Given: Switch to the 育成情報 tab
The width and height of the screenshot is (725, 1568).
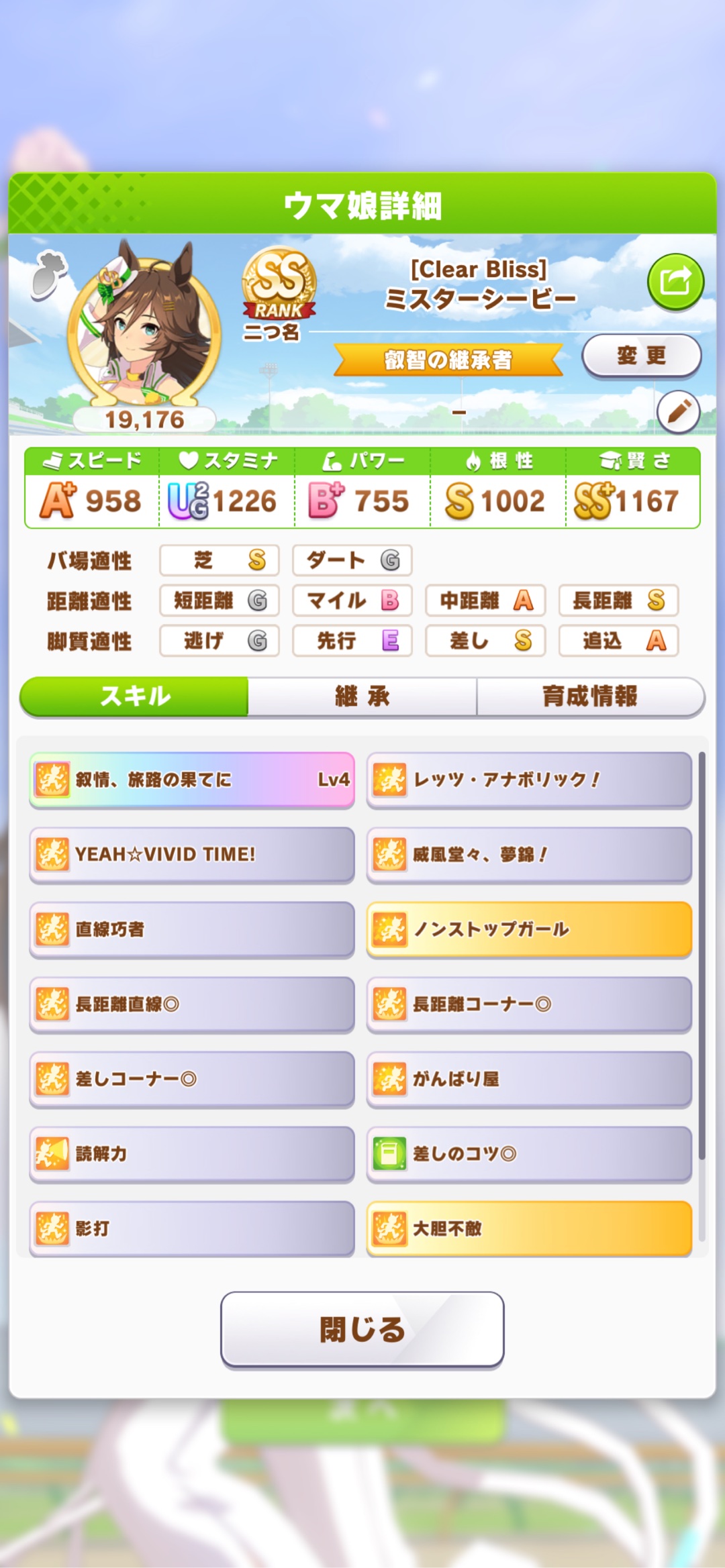Looking at the screenshot, I should pyautogui.click(x=590, y=696).
